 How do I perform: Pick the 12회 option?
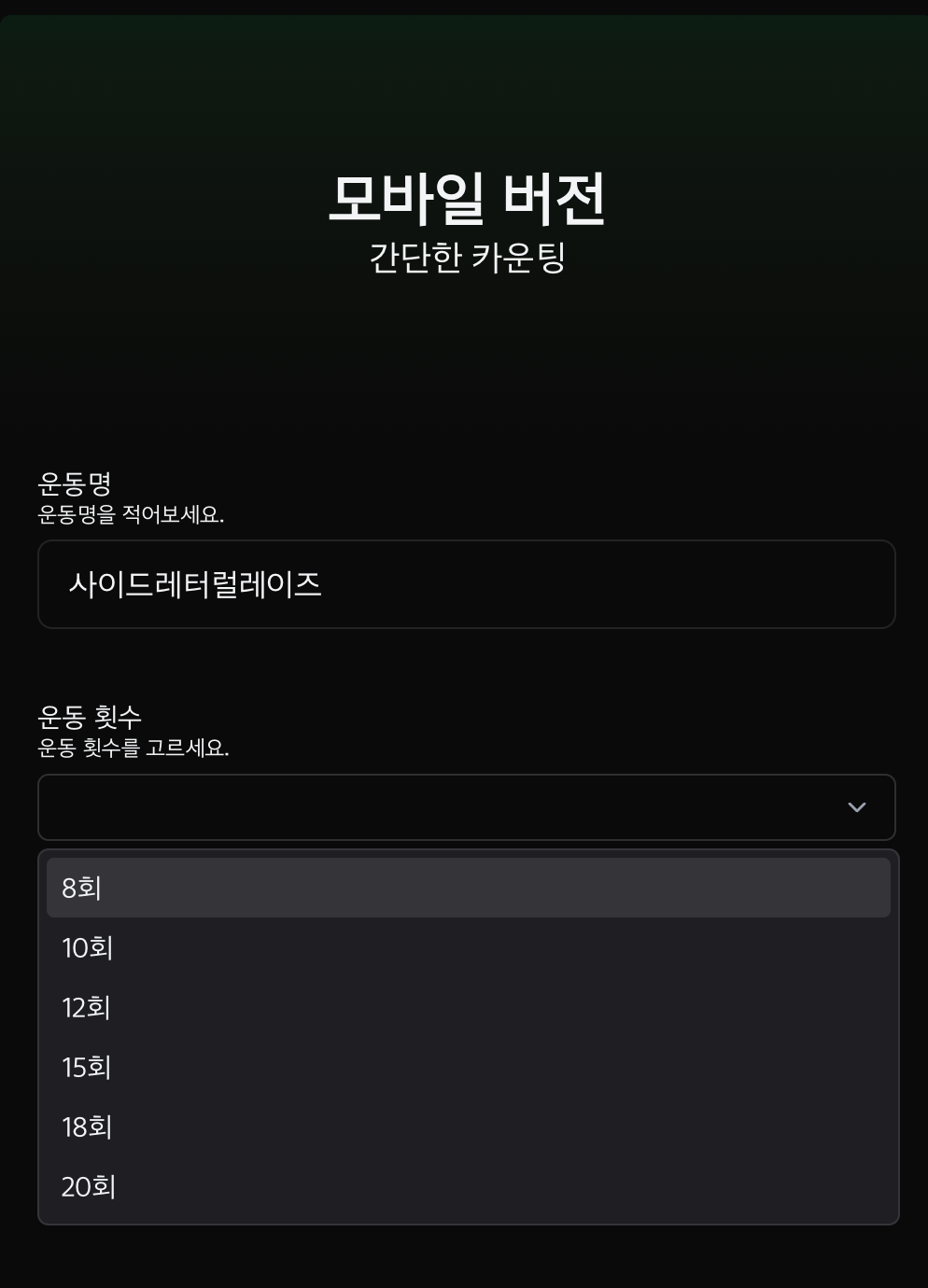(x=468, y=1008)
